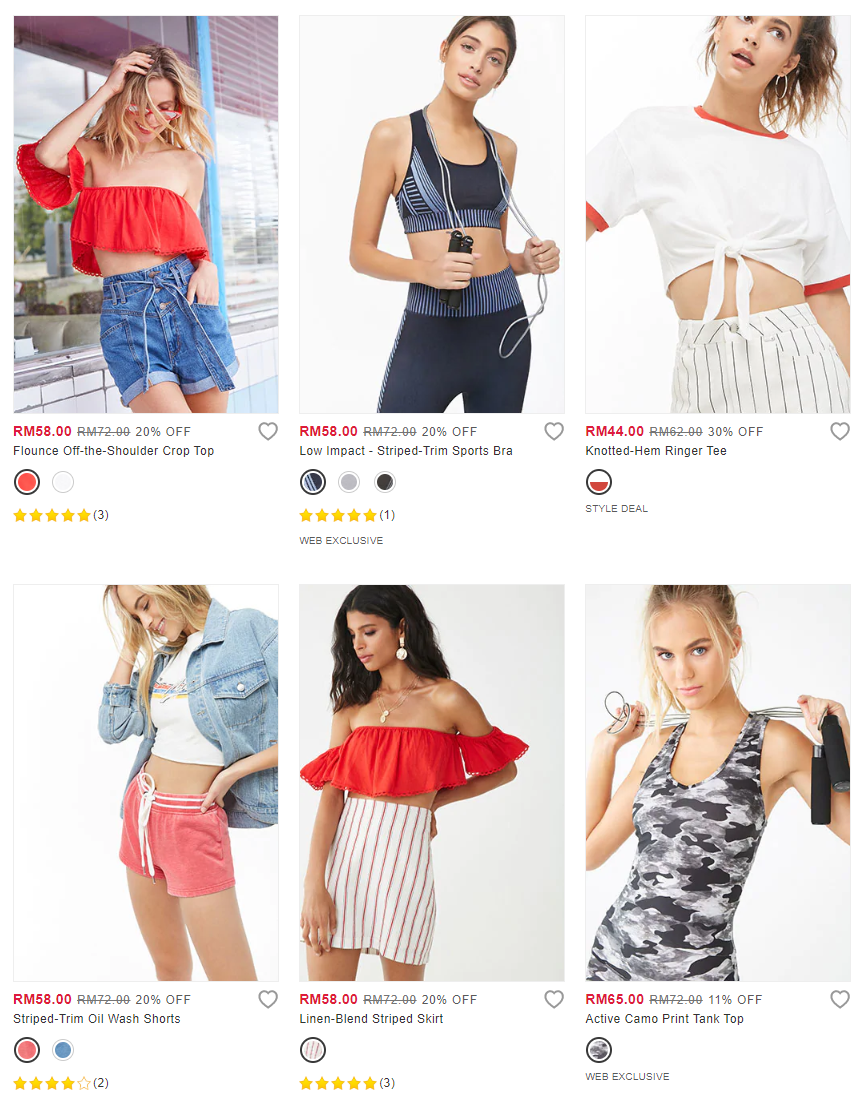
Task: Open the Flounce Off-the-Shoulder Crop Top product image
Action: (146, 214)
